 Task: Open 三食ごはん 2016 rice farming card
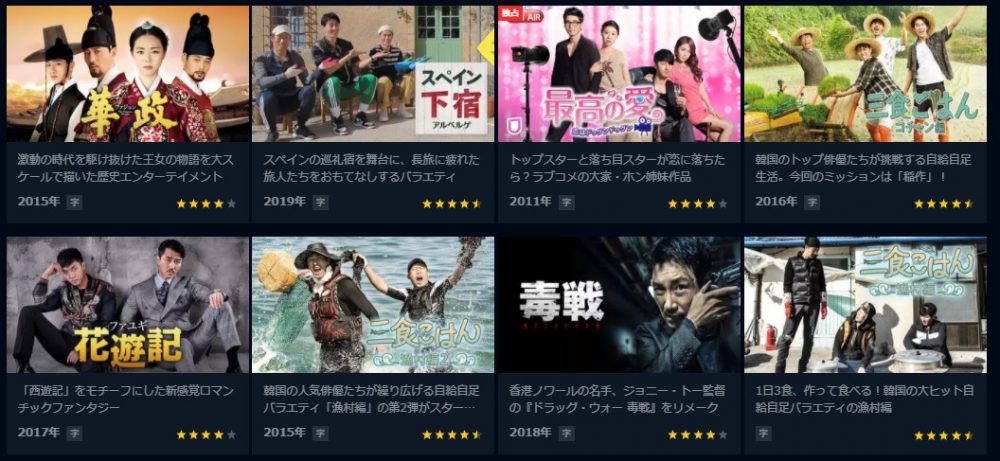point(864,75)
